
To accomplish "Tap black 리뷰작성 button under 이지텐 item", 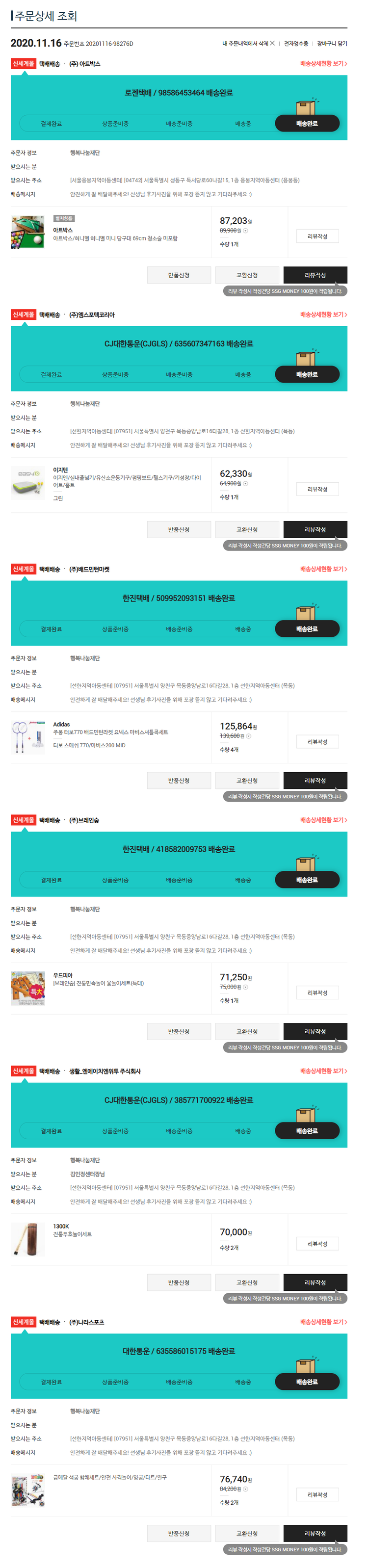I will (x=315, y=529).
